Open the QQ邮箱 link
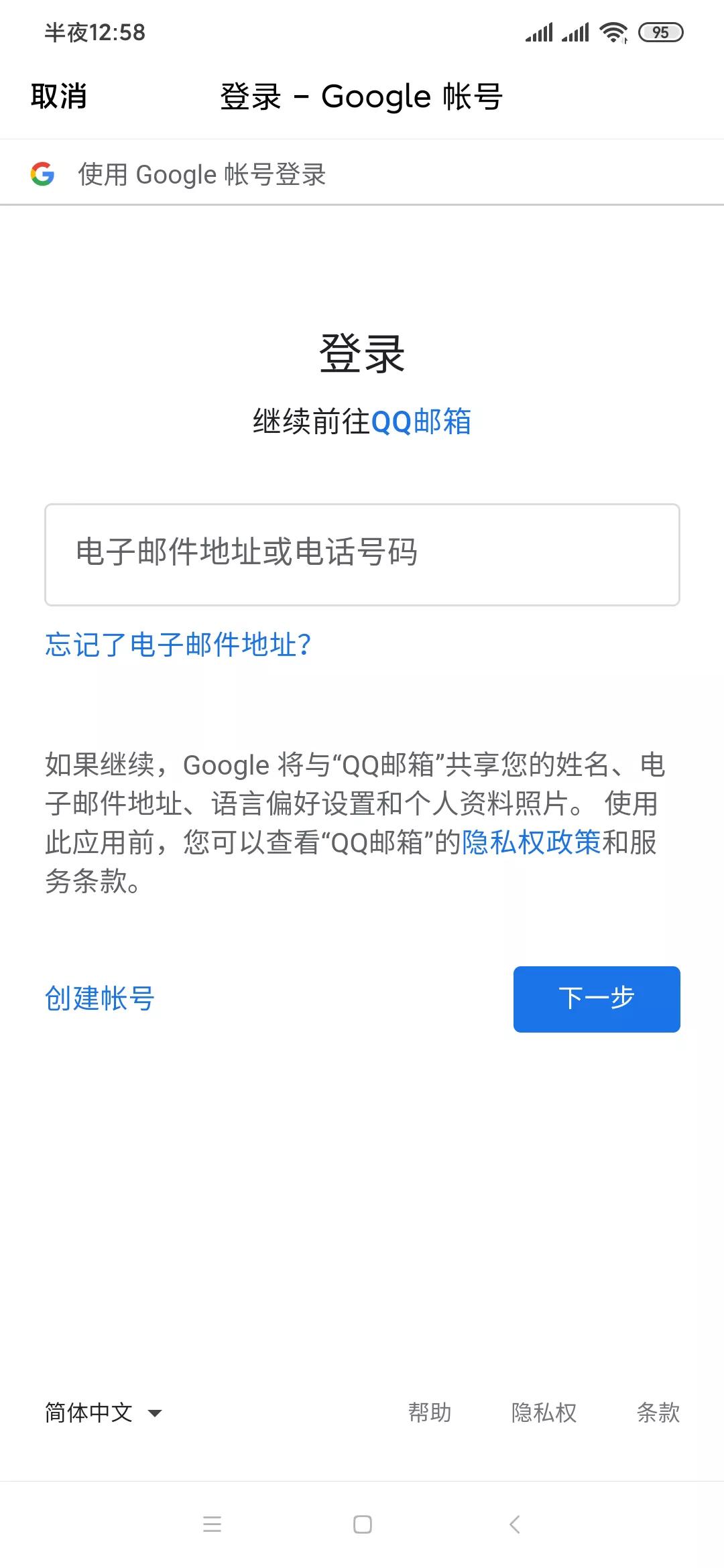Viewport: 724px width, 1568px height. 422,421
